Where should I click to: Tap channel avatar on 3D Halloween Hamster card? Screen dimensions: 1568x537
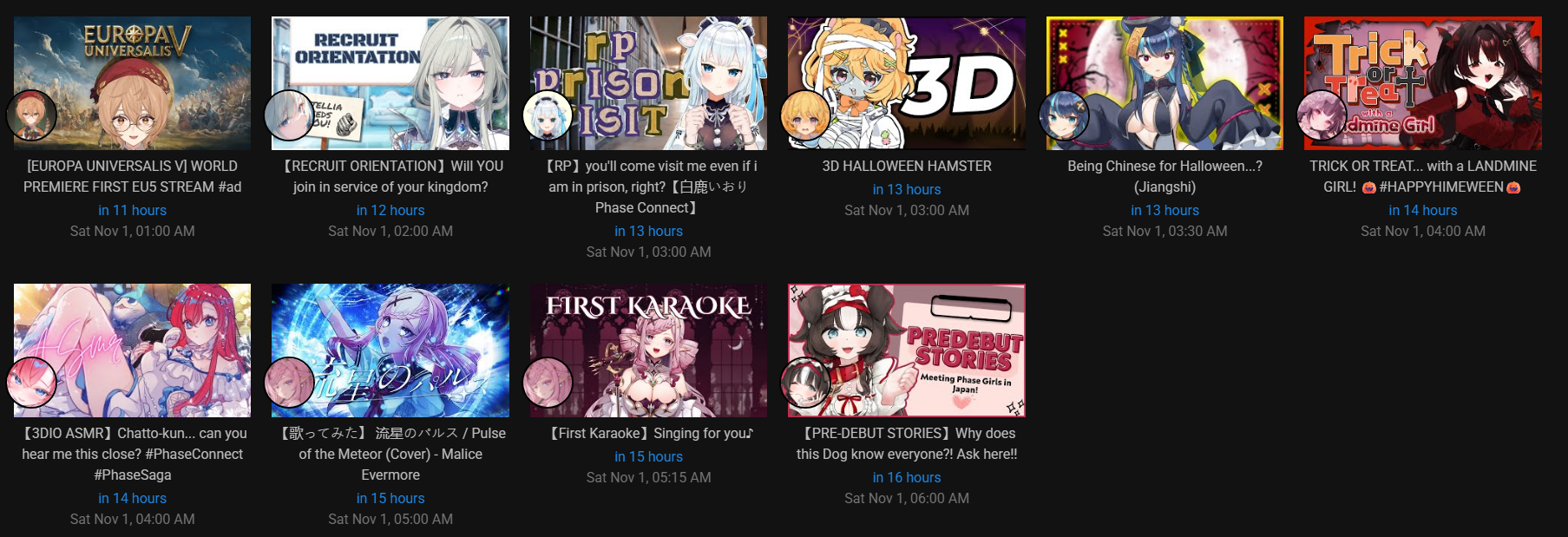[805, 115]
